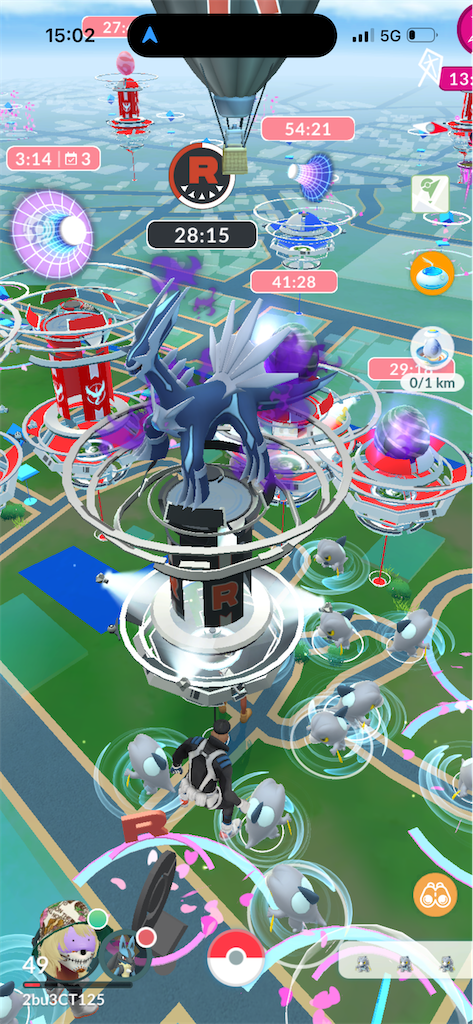Open the Rocket Radar icon
Screen dimensions: 473x1024
pyautogui.click(x=202, y=174)
